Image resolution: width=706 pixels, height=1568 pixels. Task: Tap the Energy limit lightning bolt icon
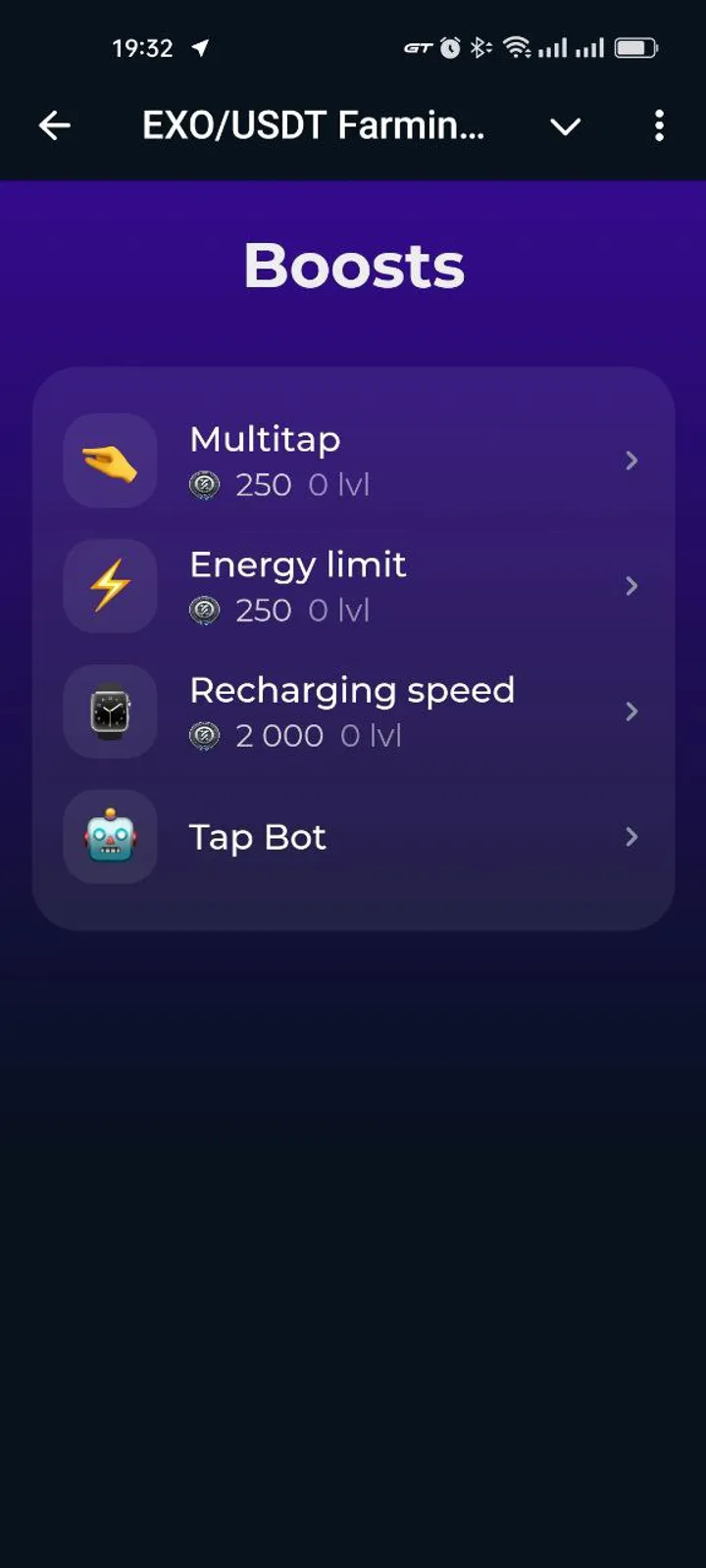[x=110, y=586]
